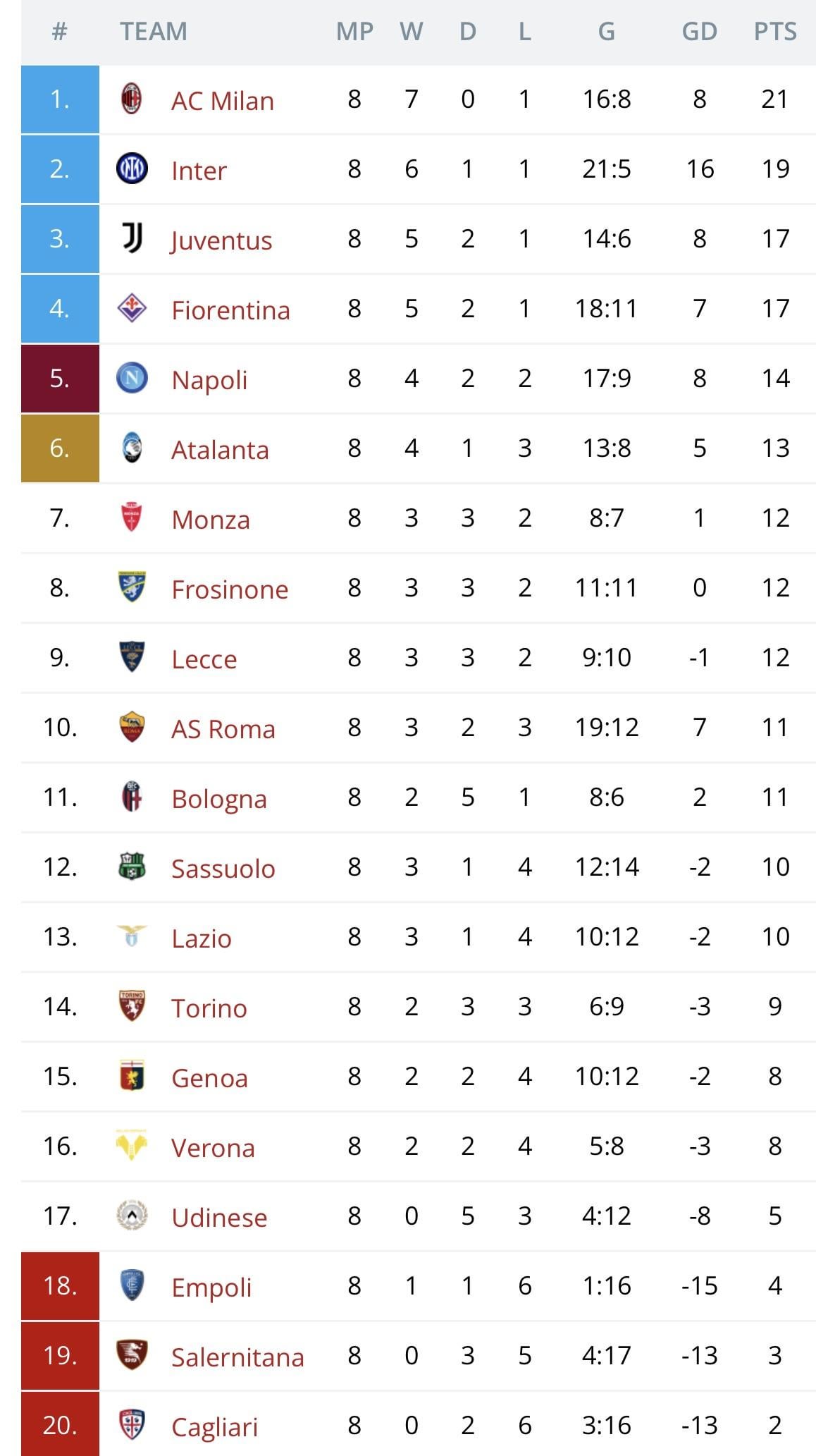Tap the Sassuolo team name
This screenshot has width=816, height=1456.
click(223, 869)
